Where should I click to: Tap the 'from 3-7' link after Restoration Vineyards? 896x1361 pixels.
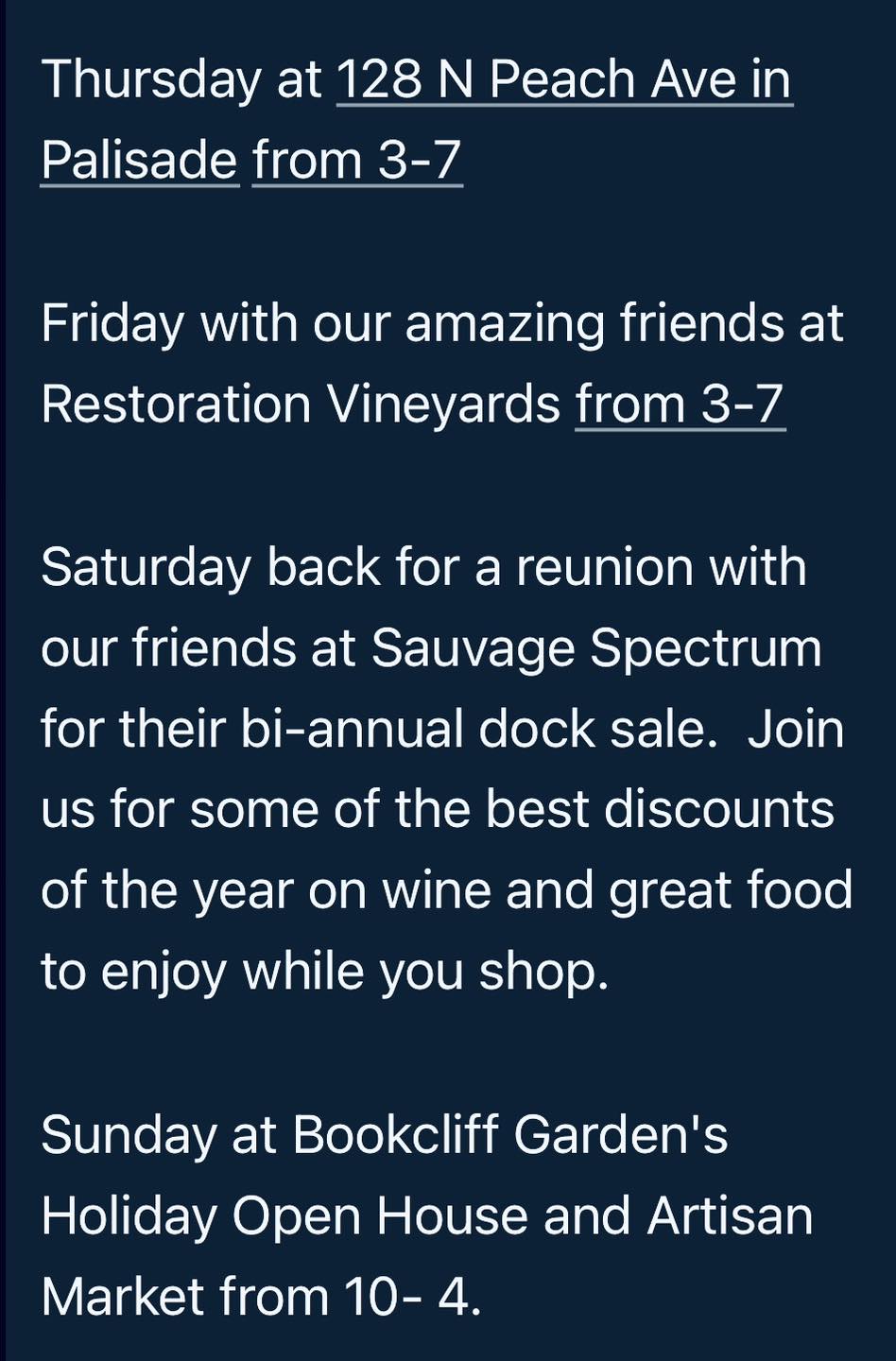(x=680, y=405)
